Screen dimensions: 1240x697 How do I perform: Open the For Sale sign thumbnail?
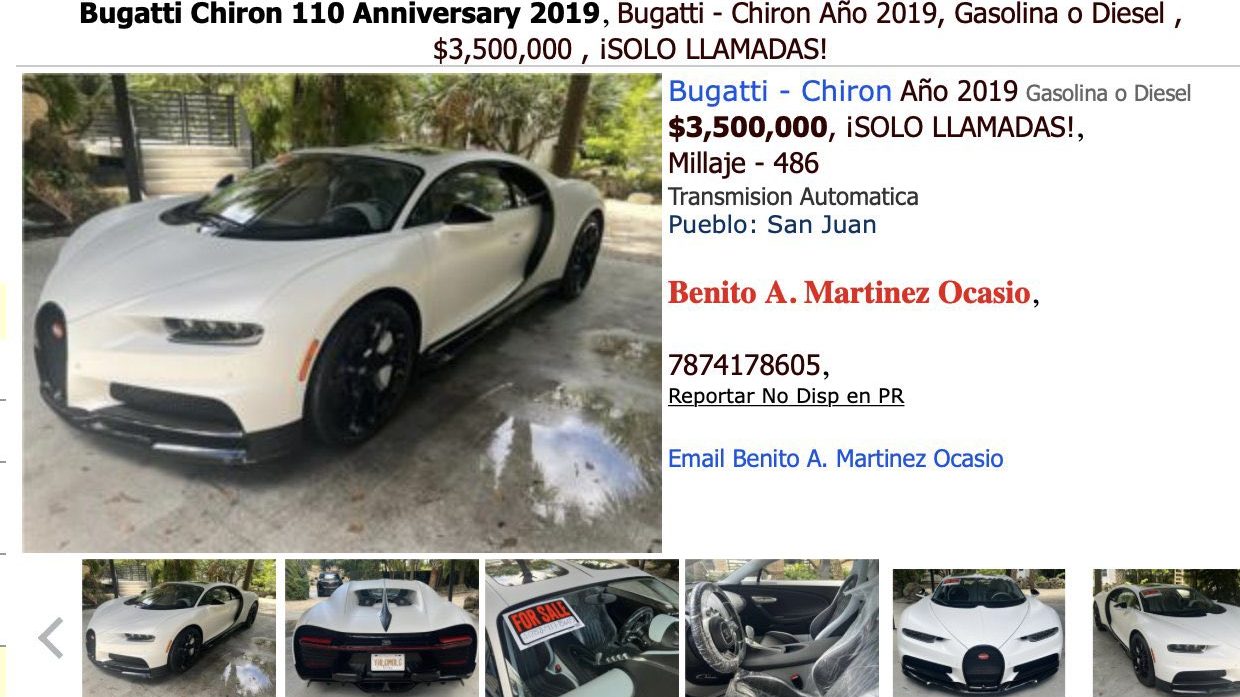pyautogui.click(x=581, y=627)
